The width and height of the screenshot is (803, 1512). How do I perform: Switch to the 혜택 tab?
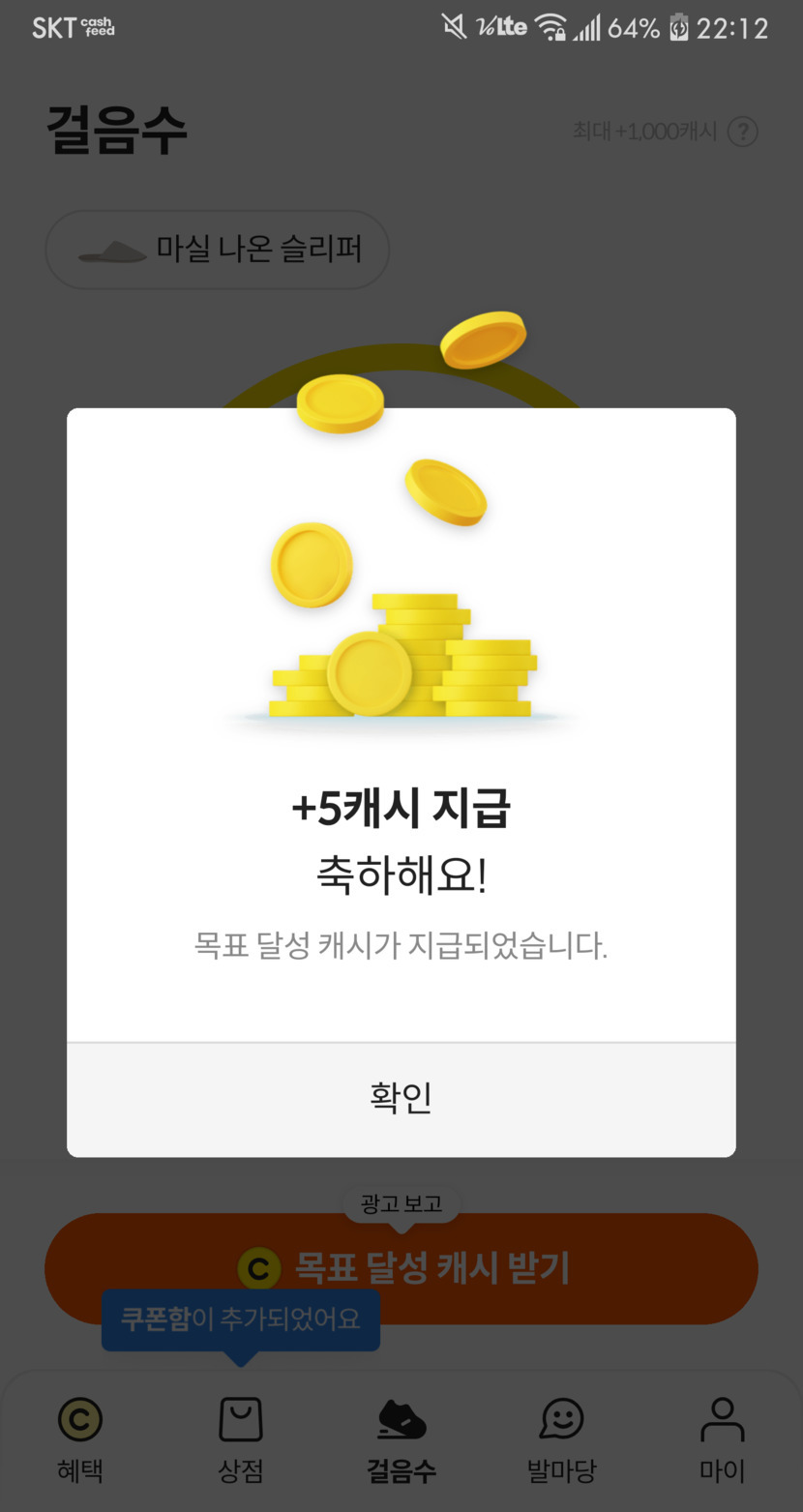point(79,1439)
